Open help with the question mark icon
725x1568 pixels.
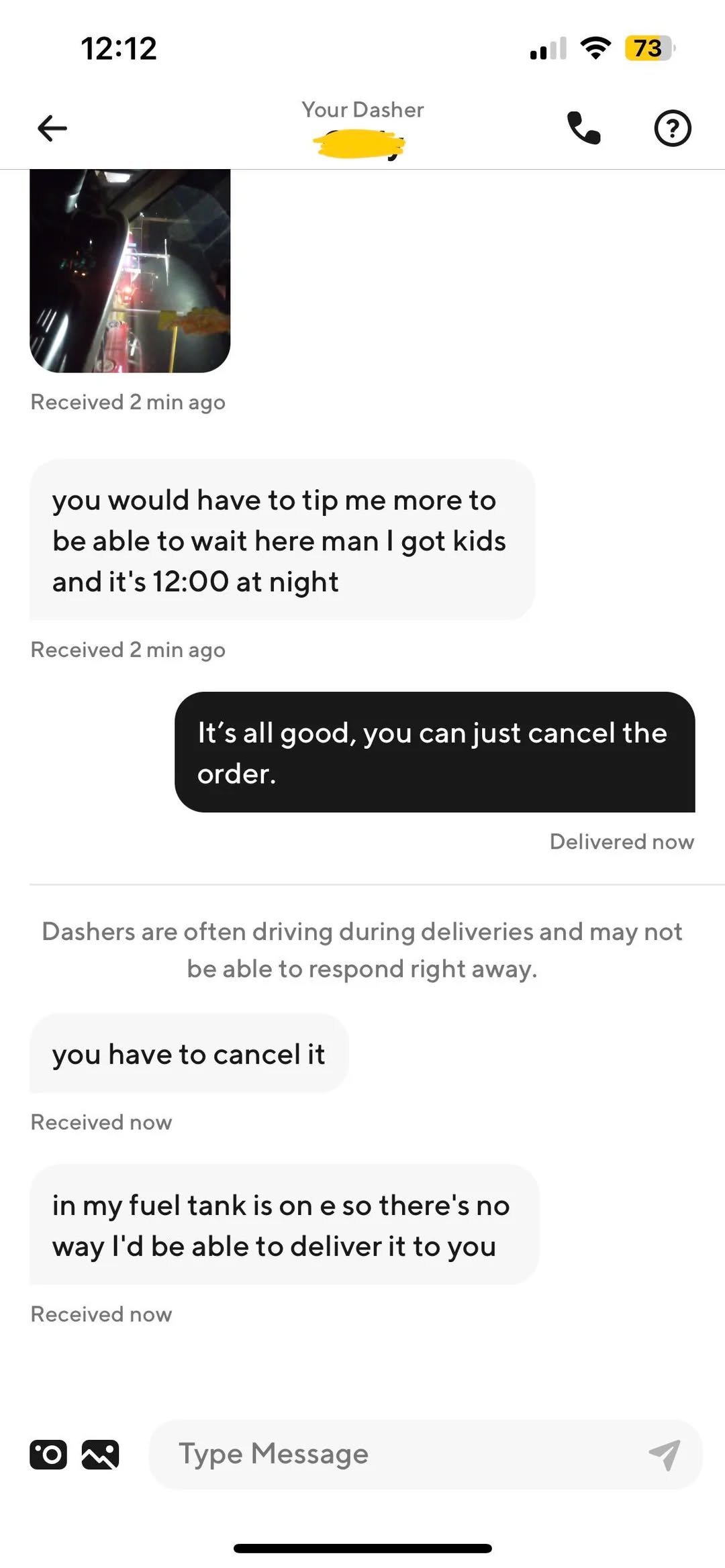pyautogui.click(x=672, y=127)
